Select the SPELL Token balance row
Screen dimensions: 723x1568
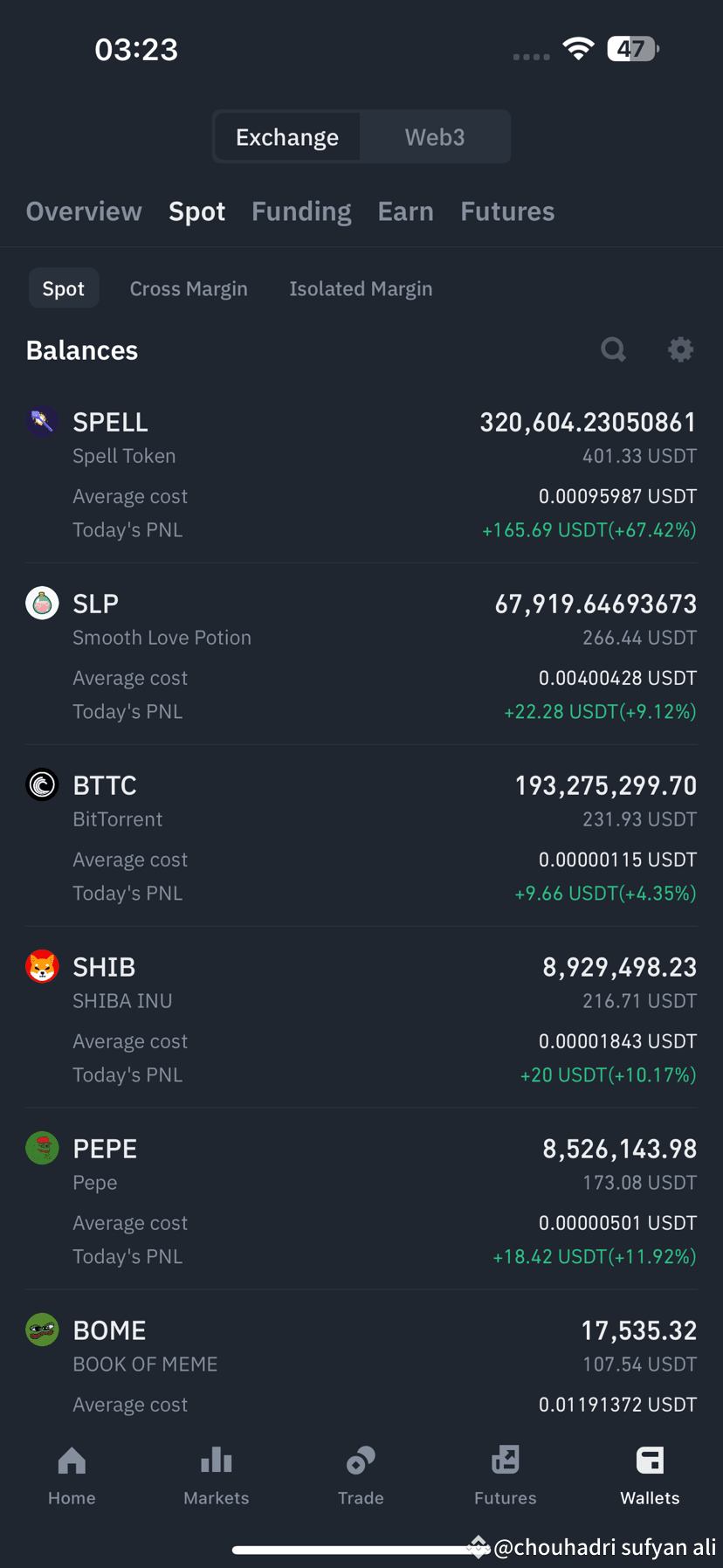coord(361,472)
